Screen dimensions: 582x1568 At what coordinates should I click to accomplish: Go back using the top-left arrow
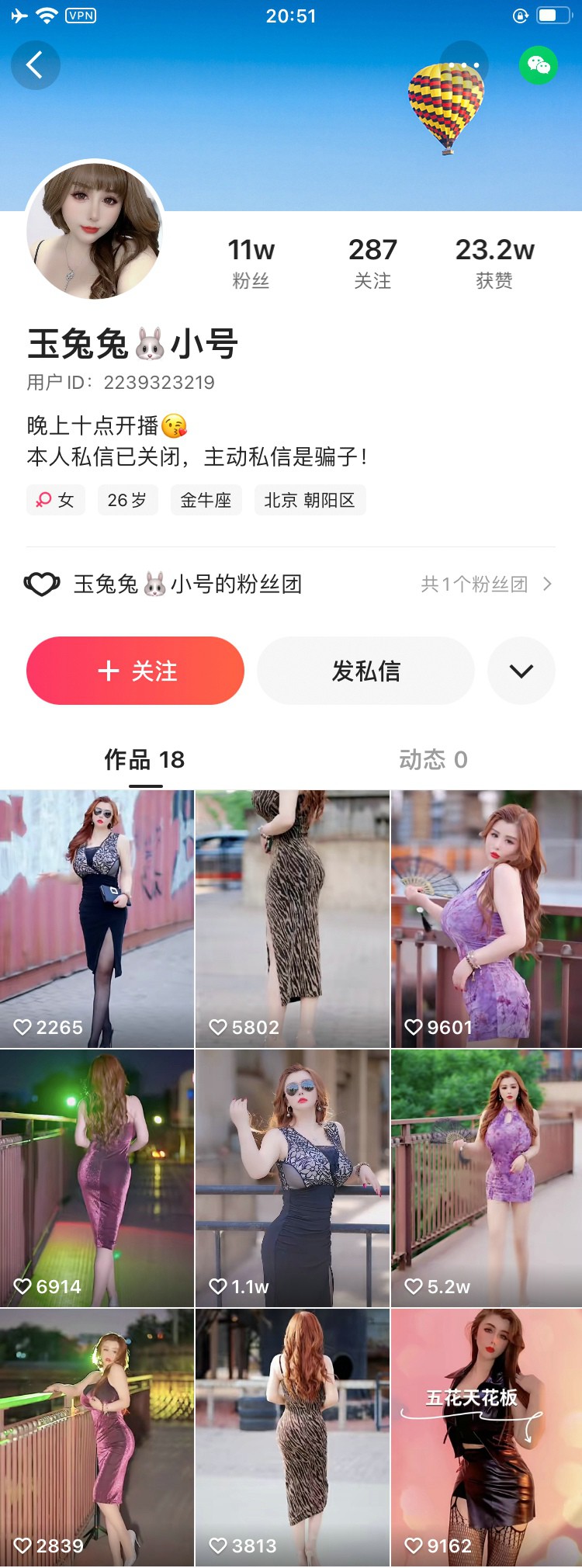click(x=35, y=65)
